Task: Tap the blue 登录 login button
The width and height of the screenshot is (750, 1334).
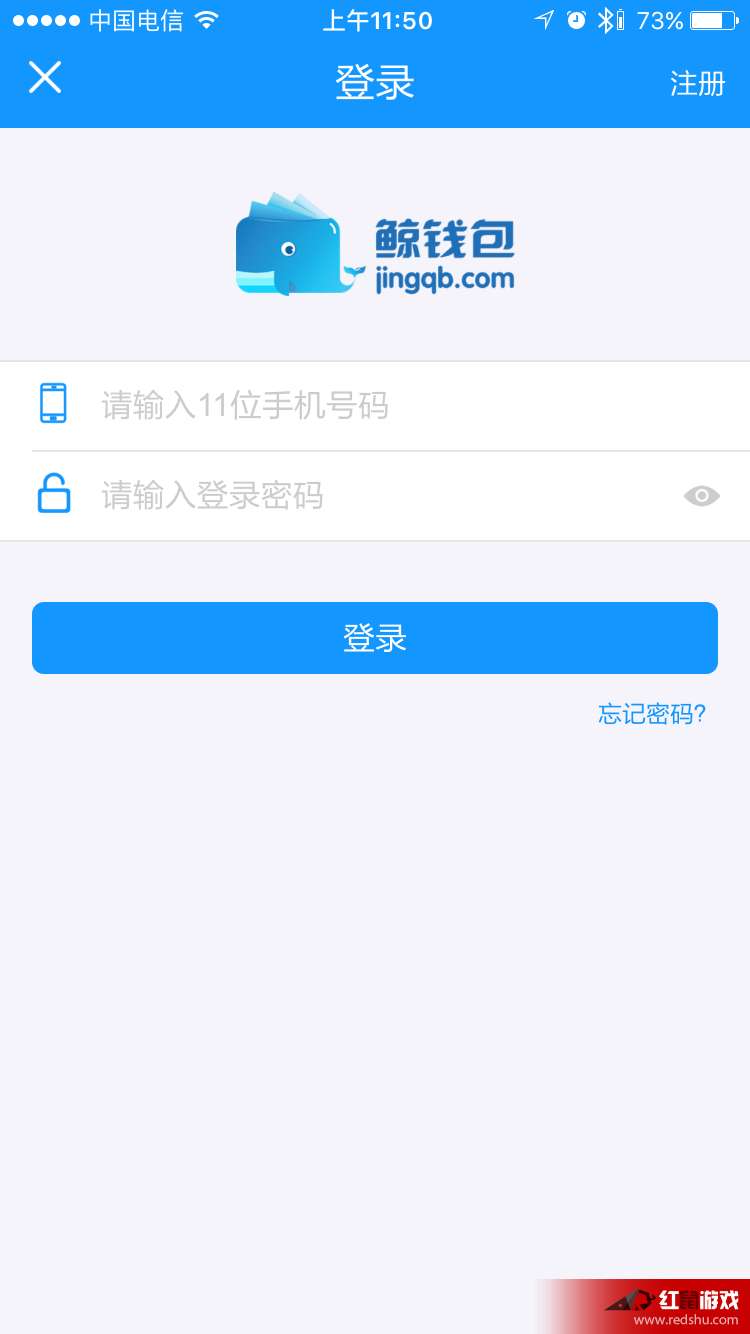Action: click(x=375, y=638)
